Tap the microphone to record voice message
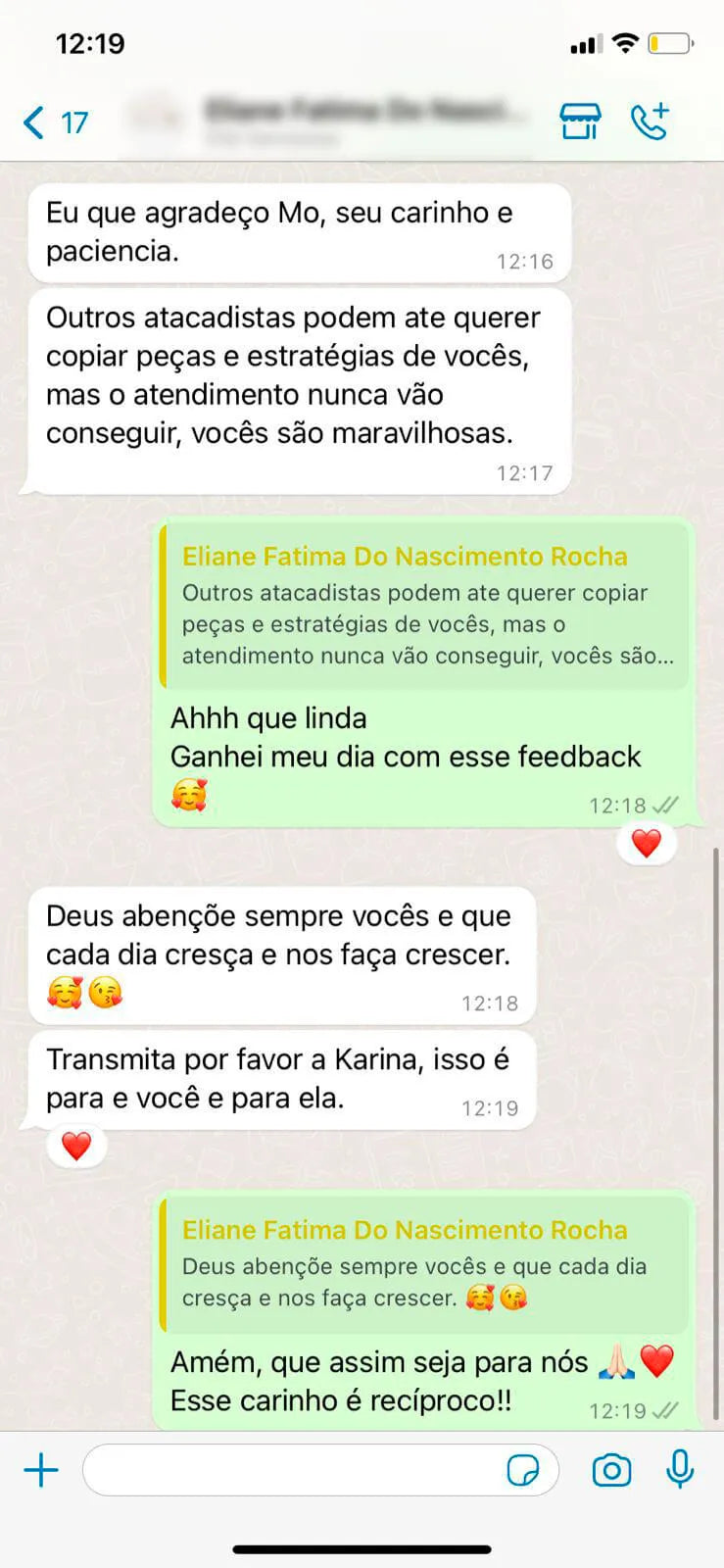 coord(680,1469)
